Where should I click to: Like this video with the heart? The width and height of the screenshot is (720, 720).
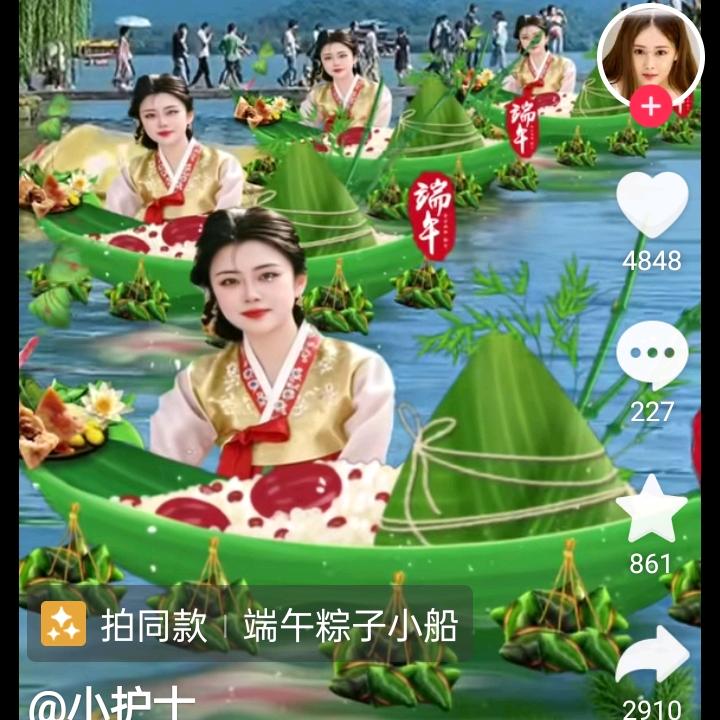pos(651,206)
